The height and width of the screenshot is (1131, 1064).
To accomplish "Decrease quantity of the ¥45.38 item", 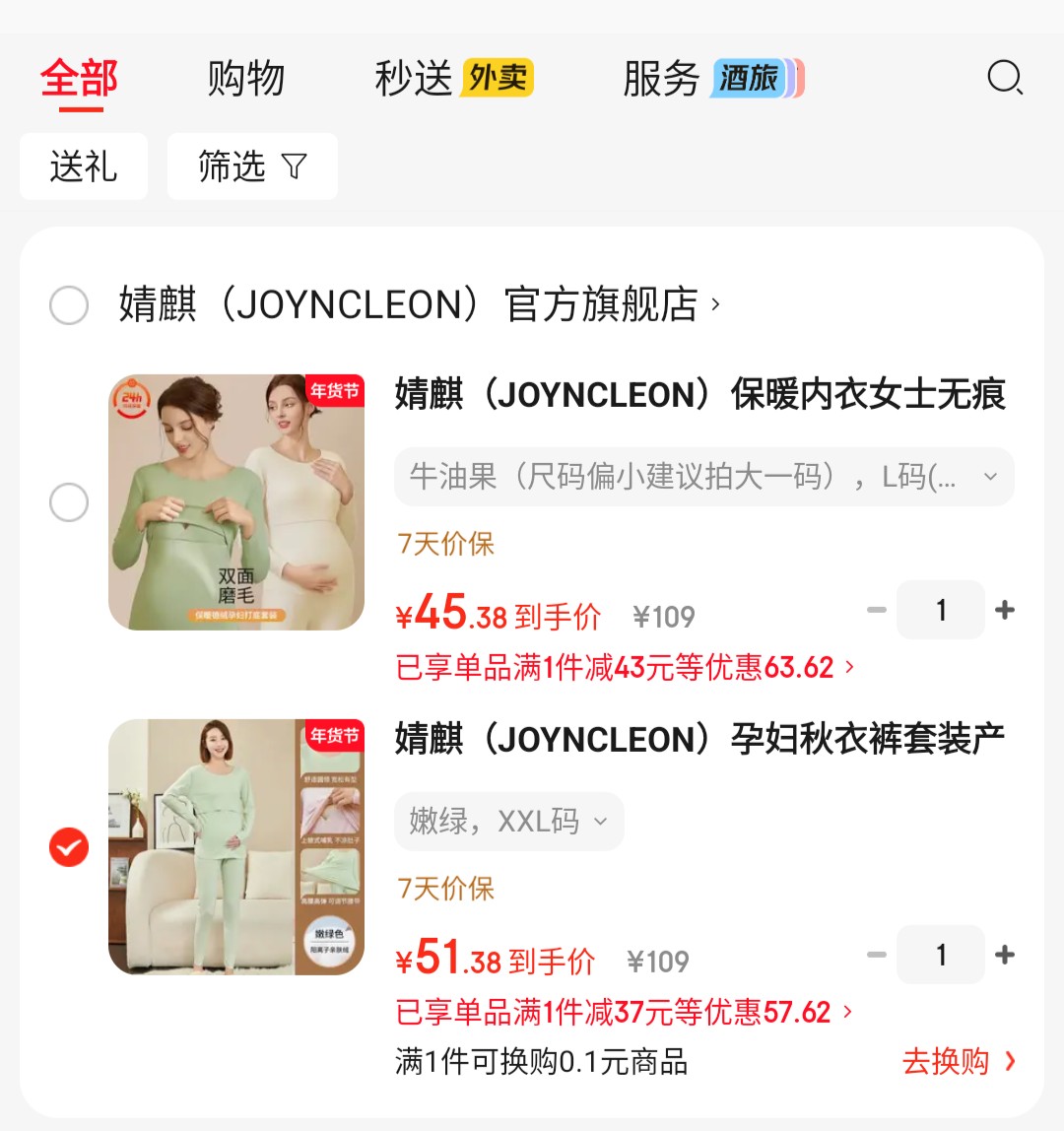I will pyautogui.click(x=876, y=611).
